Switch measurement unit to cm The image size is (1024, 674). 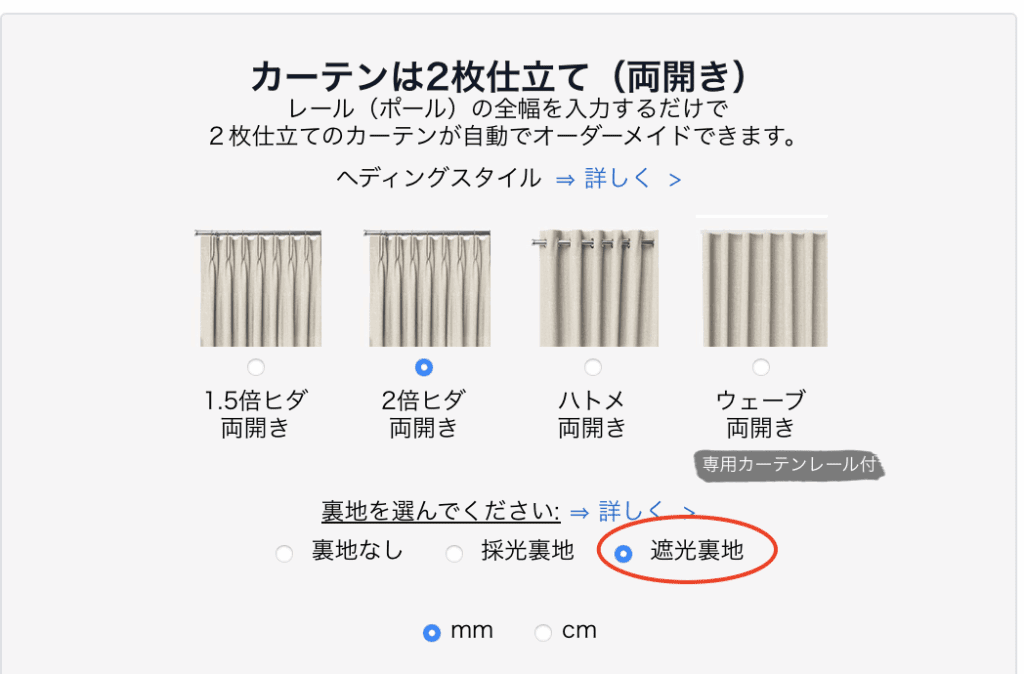pyautogui.click(x=543, y=633)
